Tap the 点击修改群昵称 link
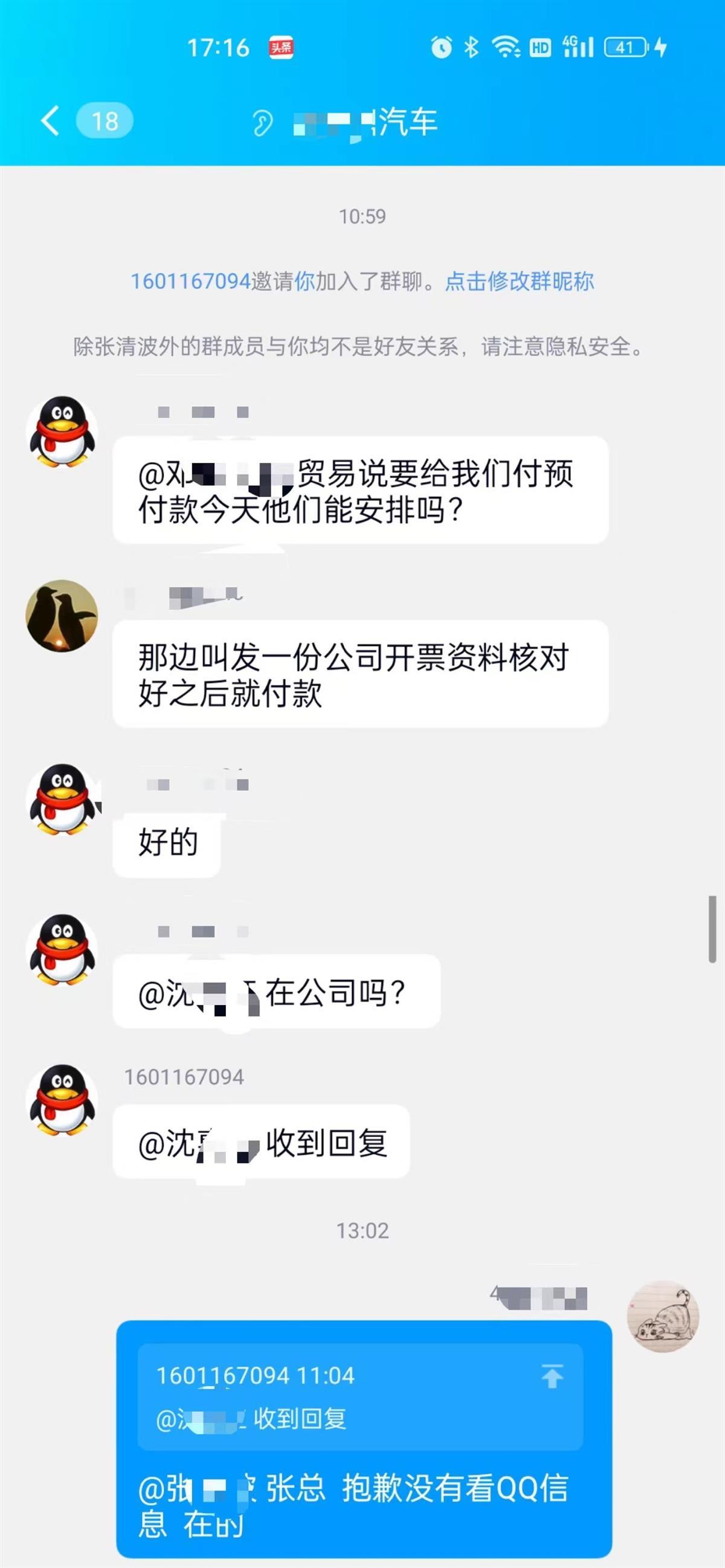This screenshot has width=725, height=1568. pyautogui.click(x=519, y=281)
